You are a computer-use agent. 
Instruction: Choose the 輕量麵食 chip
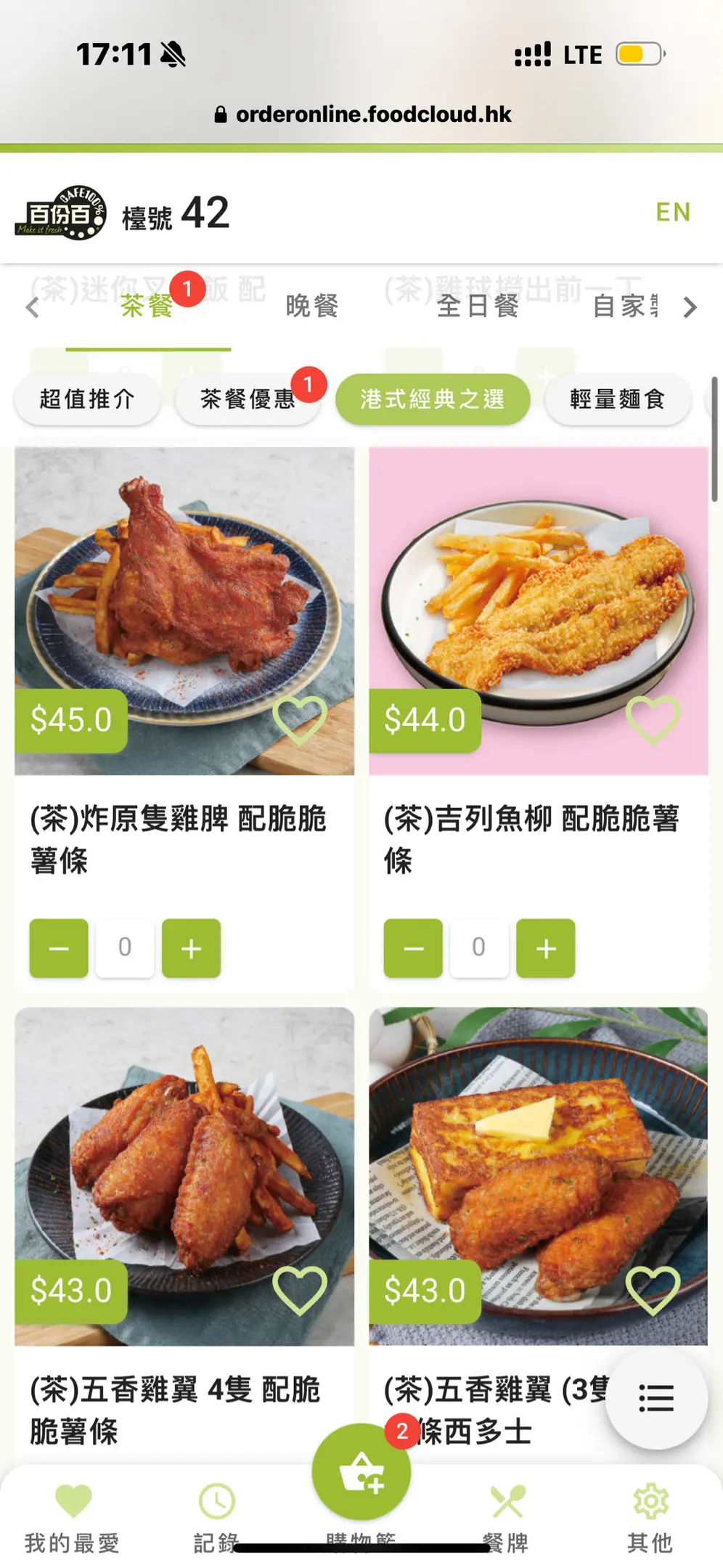click(x=617, y=399)
